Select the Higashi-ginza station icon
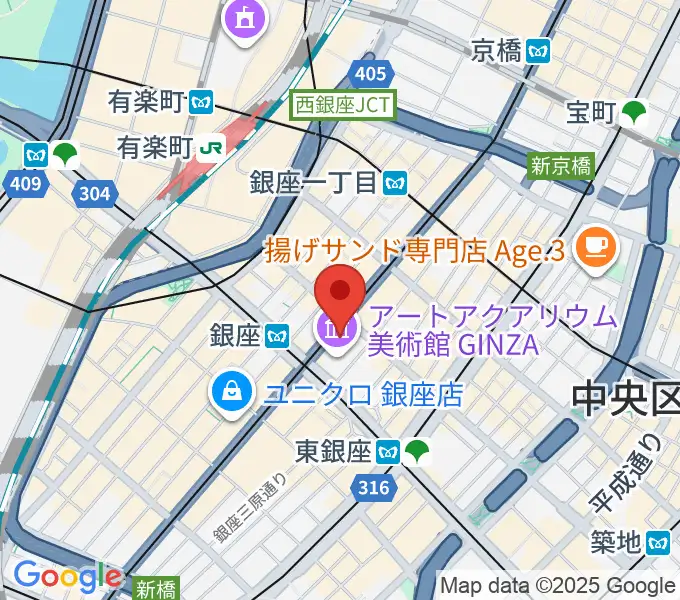This screenshot has height=600, width=680. click(389, 452)
